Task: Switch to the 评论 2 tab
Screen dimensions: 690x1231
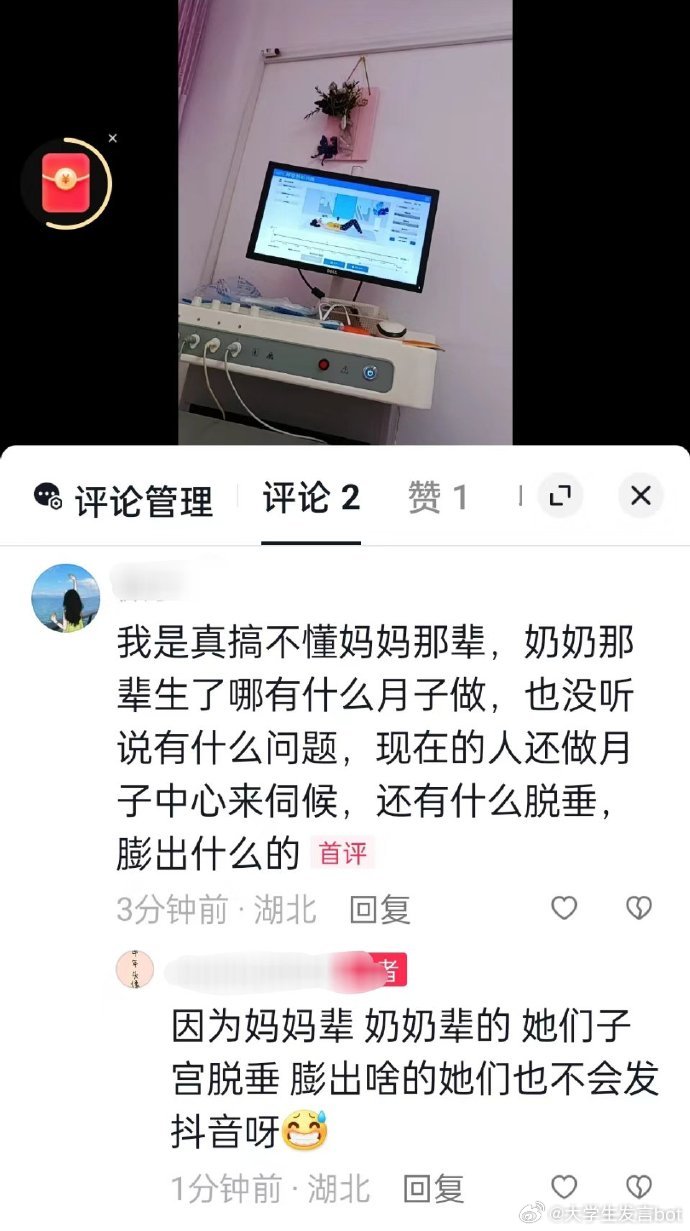Action: (x=311, y=498)
